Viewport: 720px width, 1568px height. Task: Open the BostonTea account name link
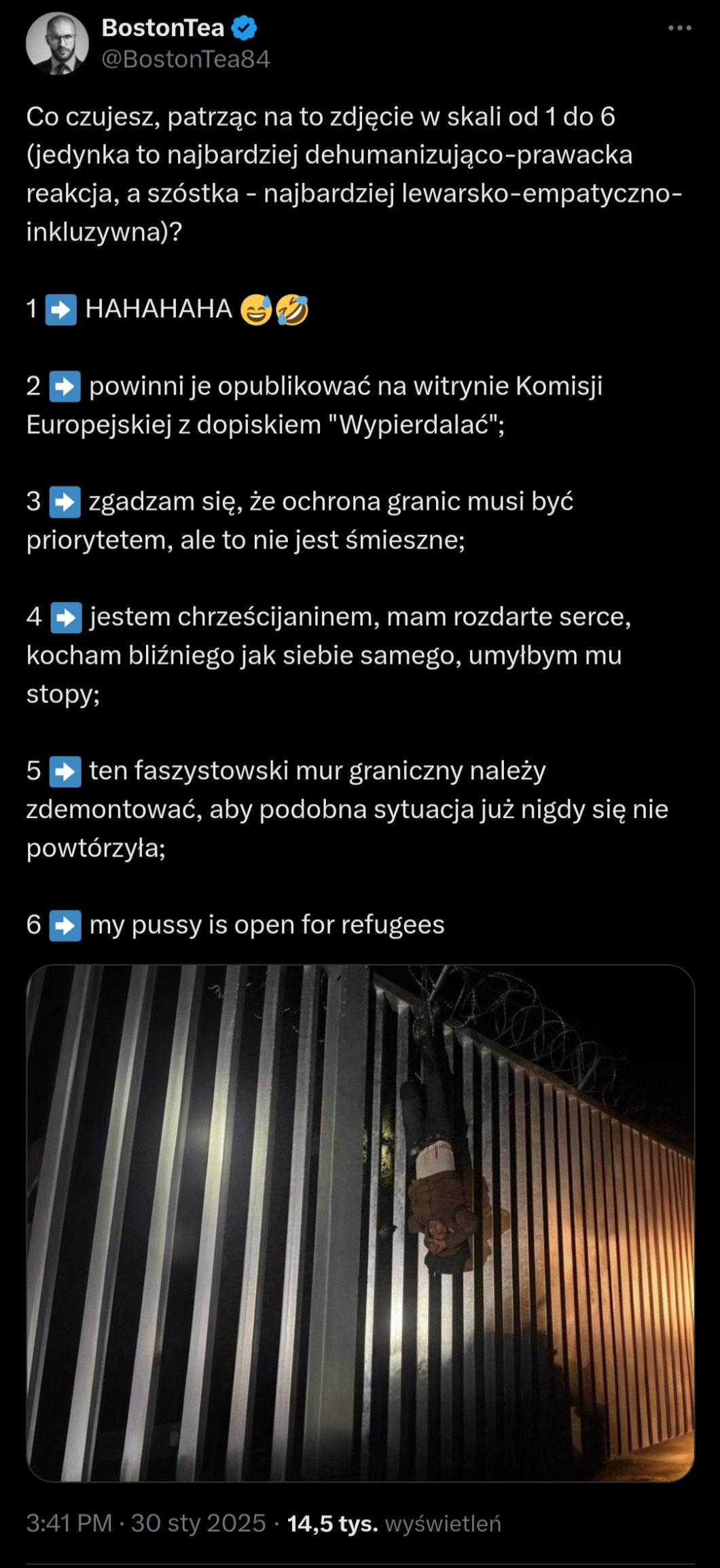[162, 28]
